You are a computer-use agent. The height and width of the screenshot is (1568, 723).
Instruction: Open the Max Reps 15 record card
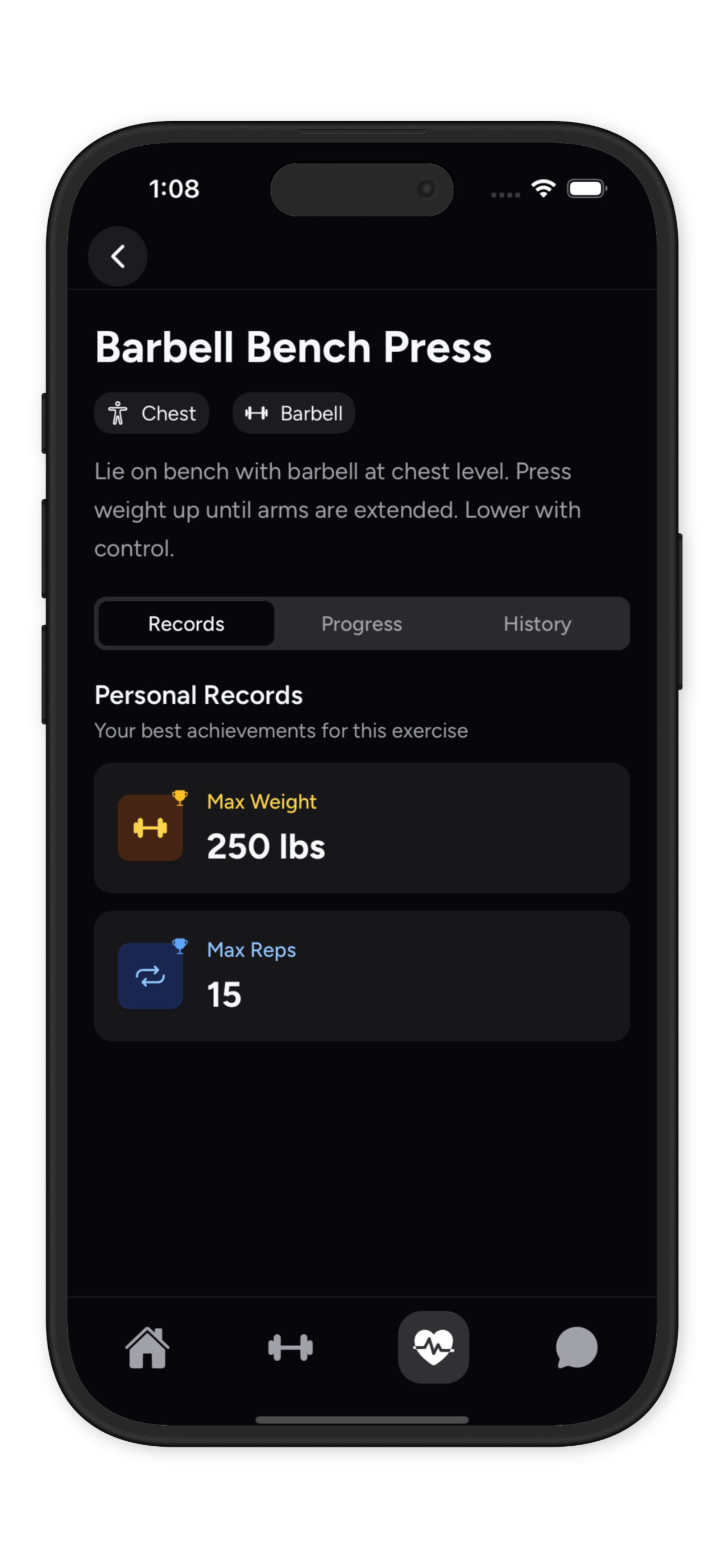(x=361, y=976)
